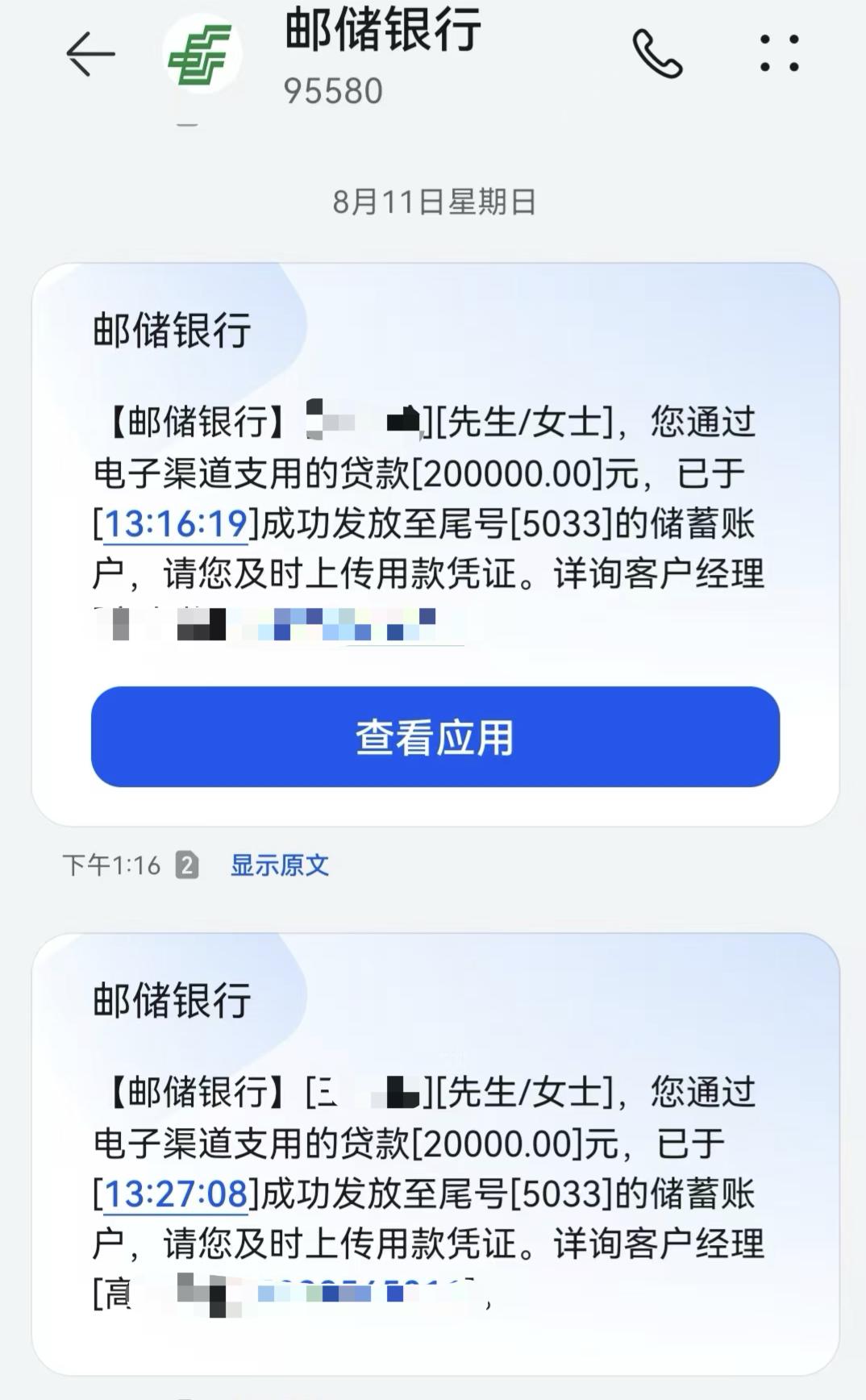The image size is (866, 1400).
Task: Tap the 查看应用 button
Action: coord(435,736)
